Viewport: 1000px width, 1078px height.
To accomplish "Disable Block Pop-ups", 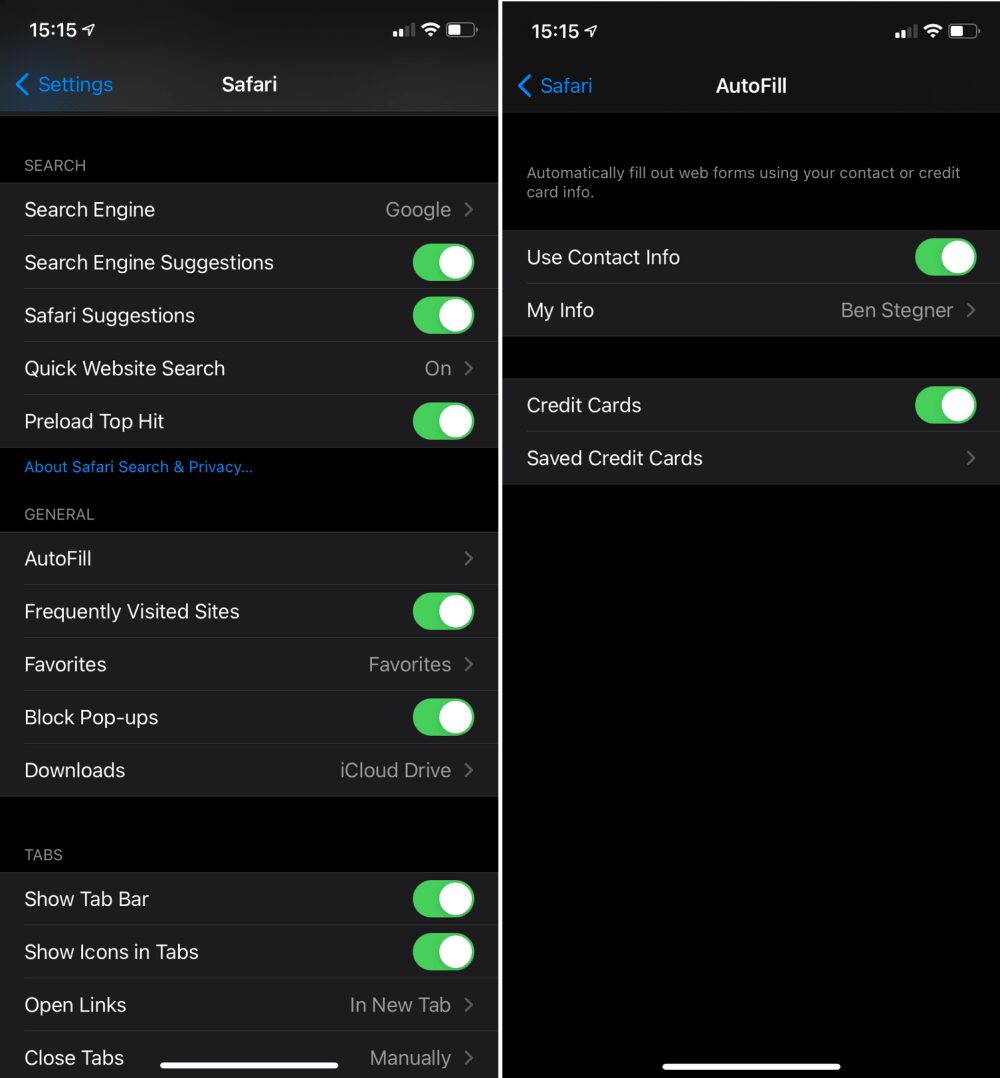I will [443, 717].
